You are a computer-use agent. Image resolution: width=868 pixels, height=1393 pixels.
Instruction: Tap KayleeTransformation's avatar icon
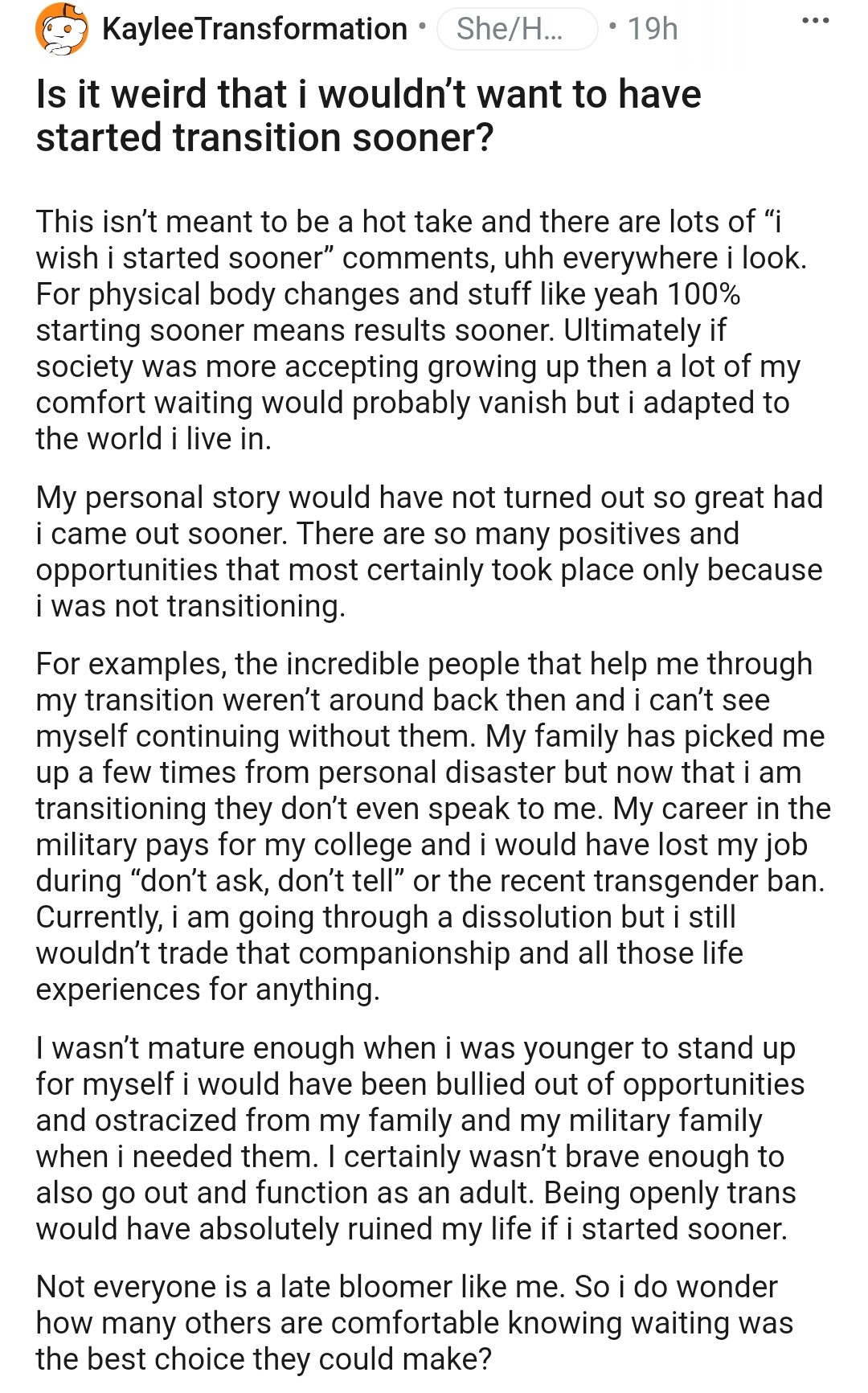point(62,29)
